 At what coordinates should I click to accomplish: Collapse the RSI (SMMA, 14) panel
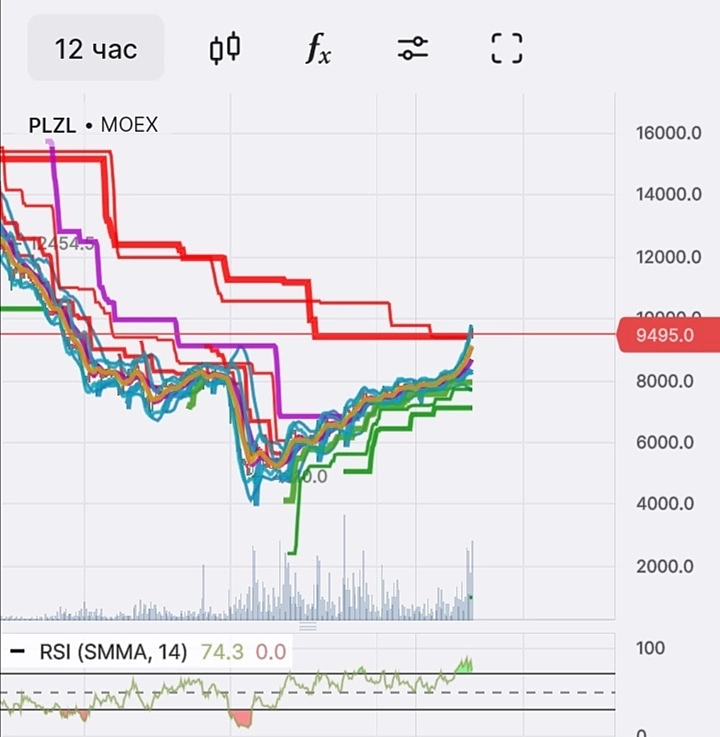point(17,652)
